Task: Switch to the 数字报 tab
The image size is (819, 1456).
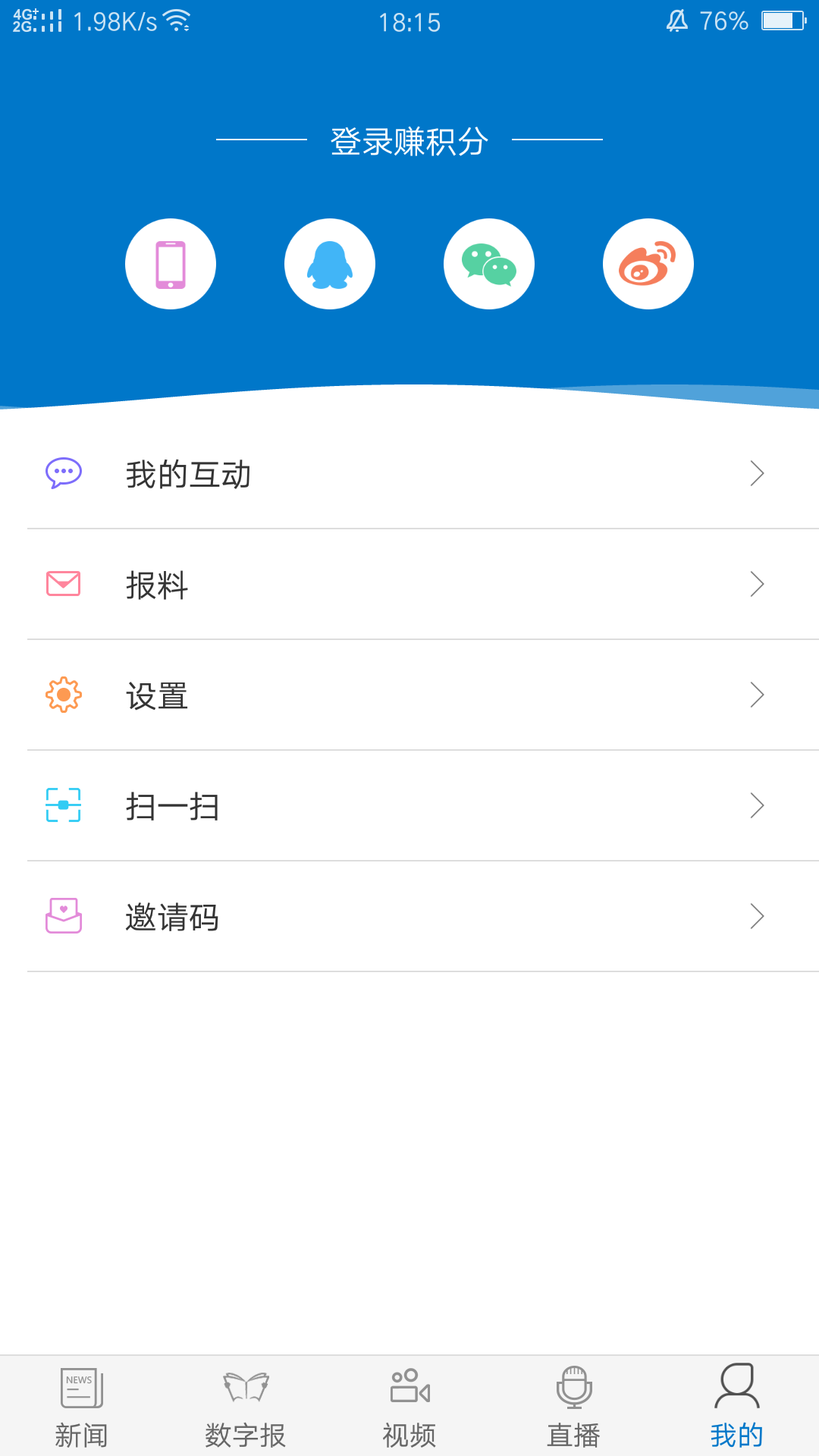Action: tap(246, 1407)
